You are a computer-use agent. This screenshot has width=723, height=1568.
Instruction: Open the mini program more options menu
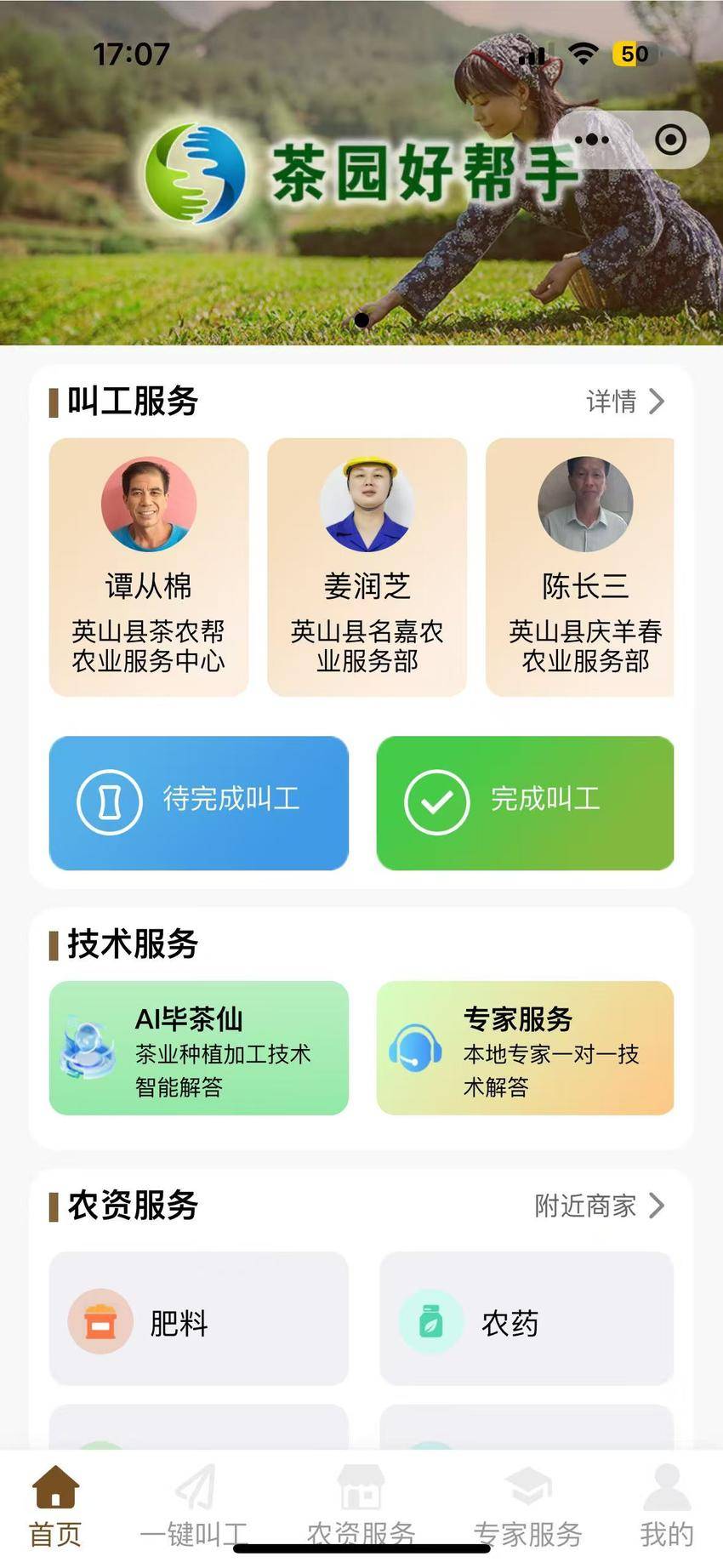point(592,140)
